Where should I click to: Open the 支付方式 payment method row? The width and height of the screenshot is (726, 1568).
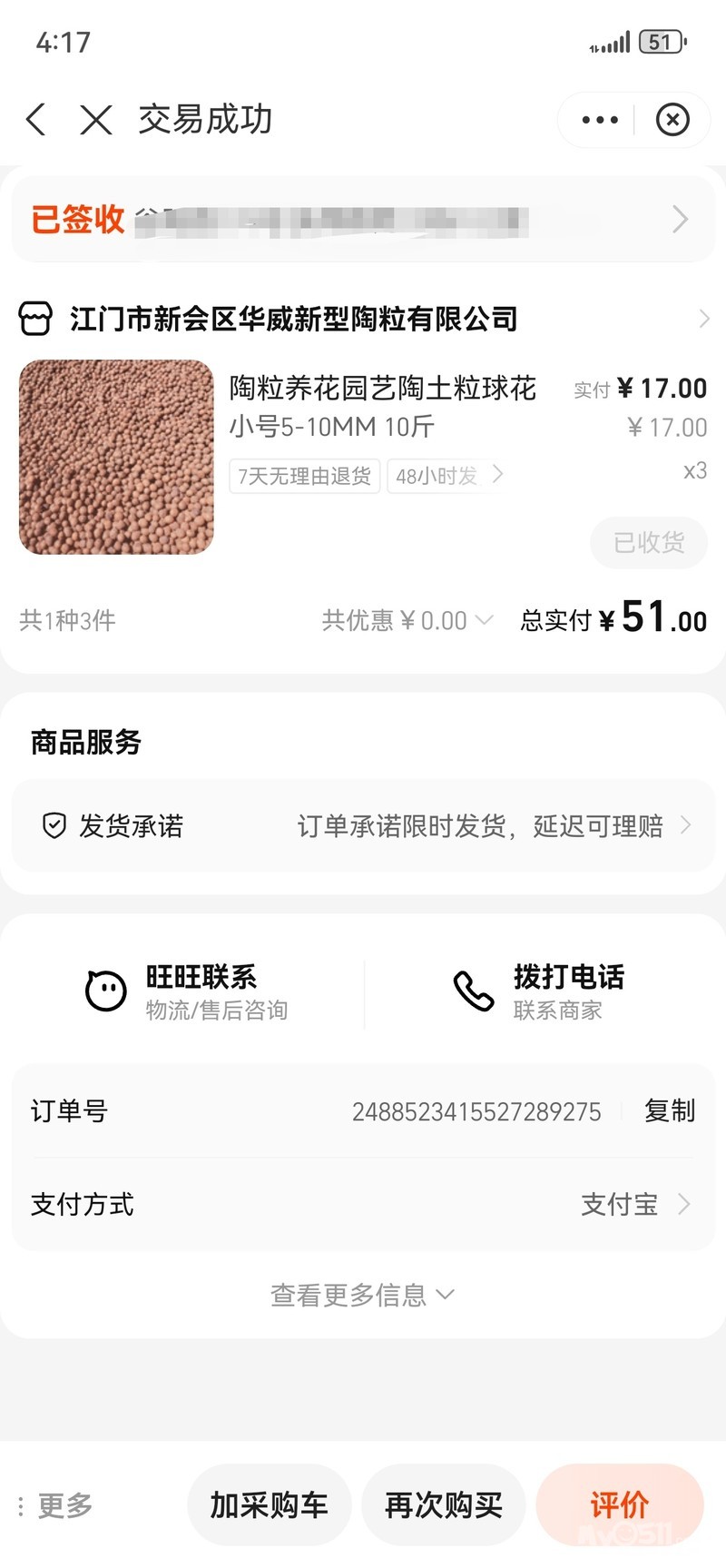[x=363, y=1205]
